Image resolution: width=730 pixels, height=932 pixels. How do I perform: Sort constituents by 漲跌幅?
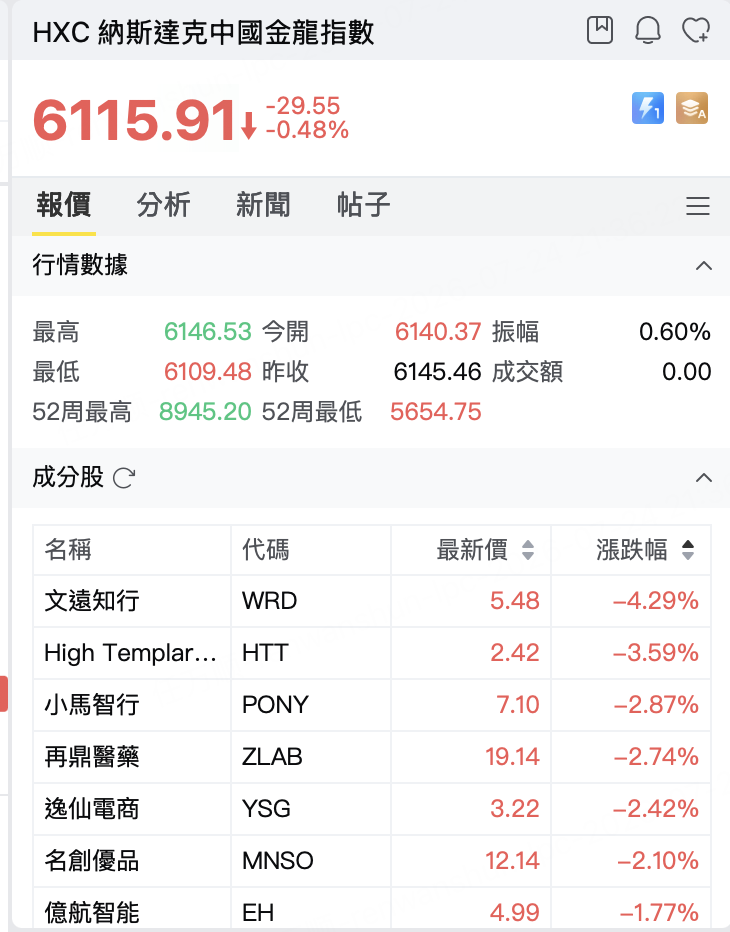pos(645,550)
